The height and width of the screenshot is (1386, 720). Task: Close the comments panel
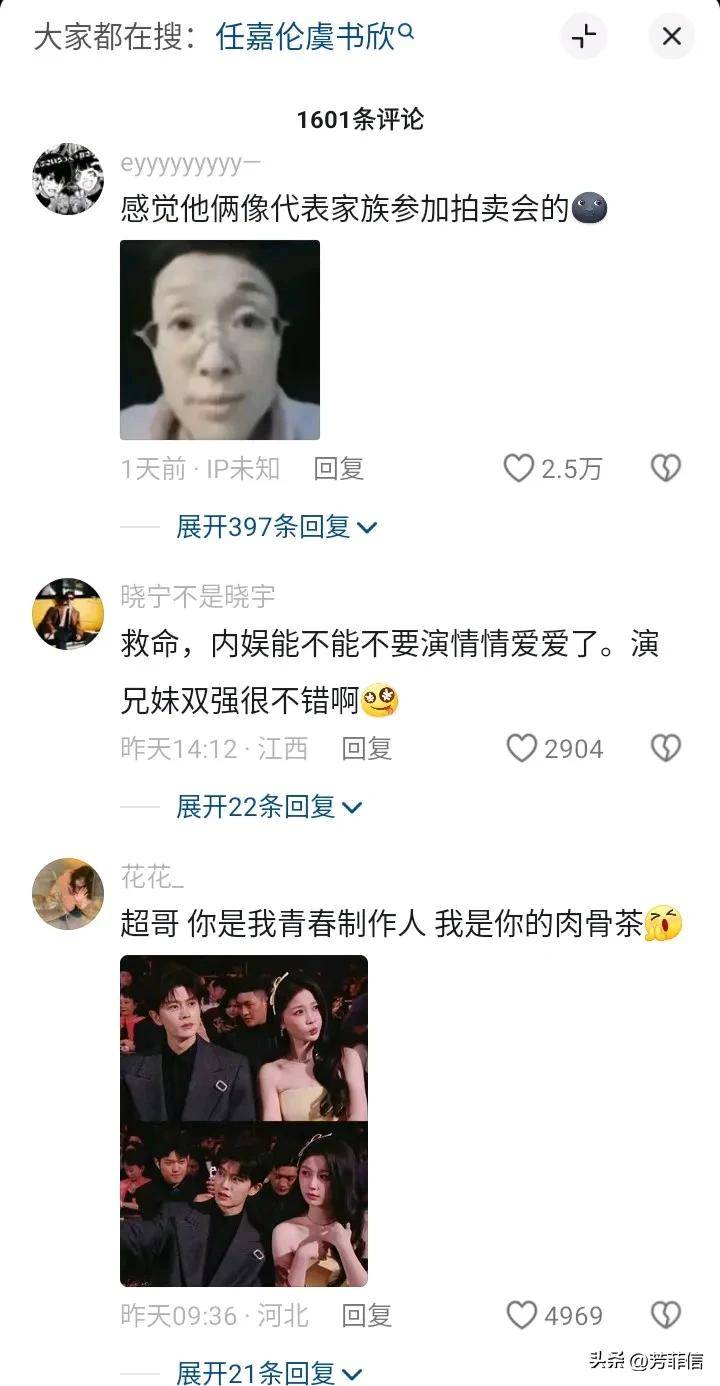click(671, 37)
